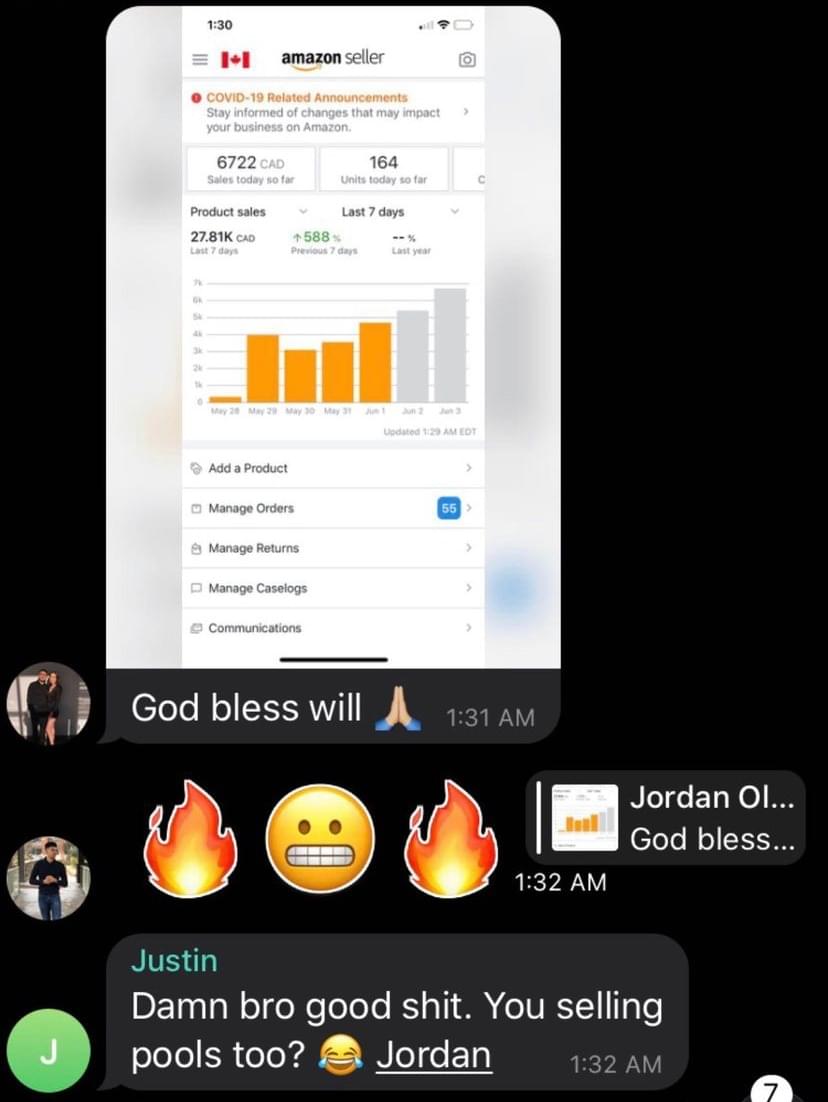Jump to the 7 unread messages
Viewport: 828px width, 1102px height.
coord(771,1090)
